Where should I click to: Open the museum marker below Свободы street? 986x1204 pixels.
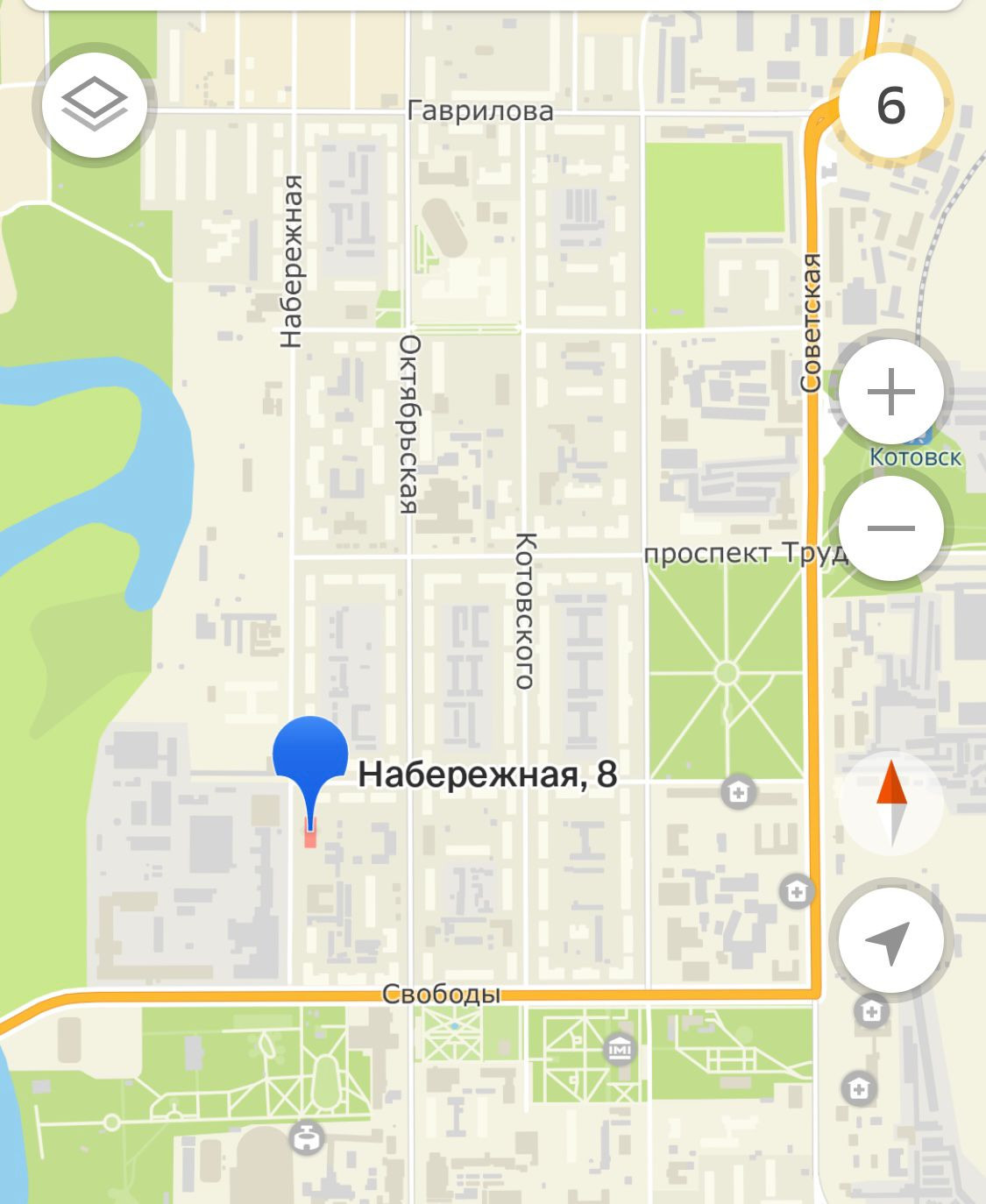coord(620,1050)
